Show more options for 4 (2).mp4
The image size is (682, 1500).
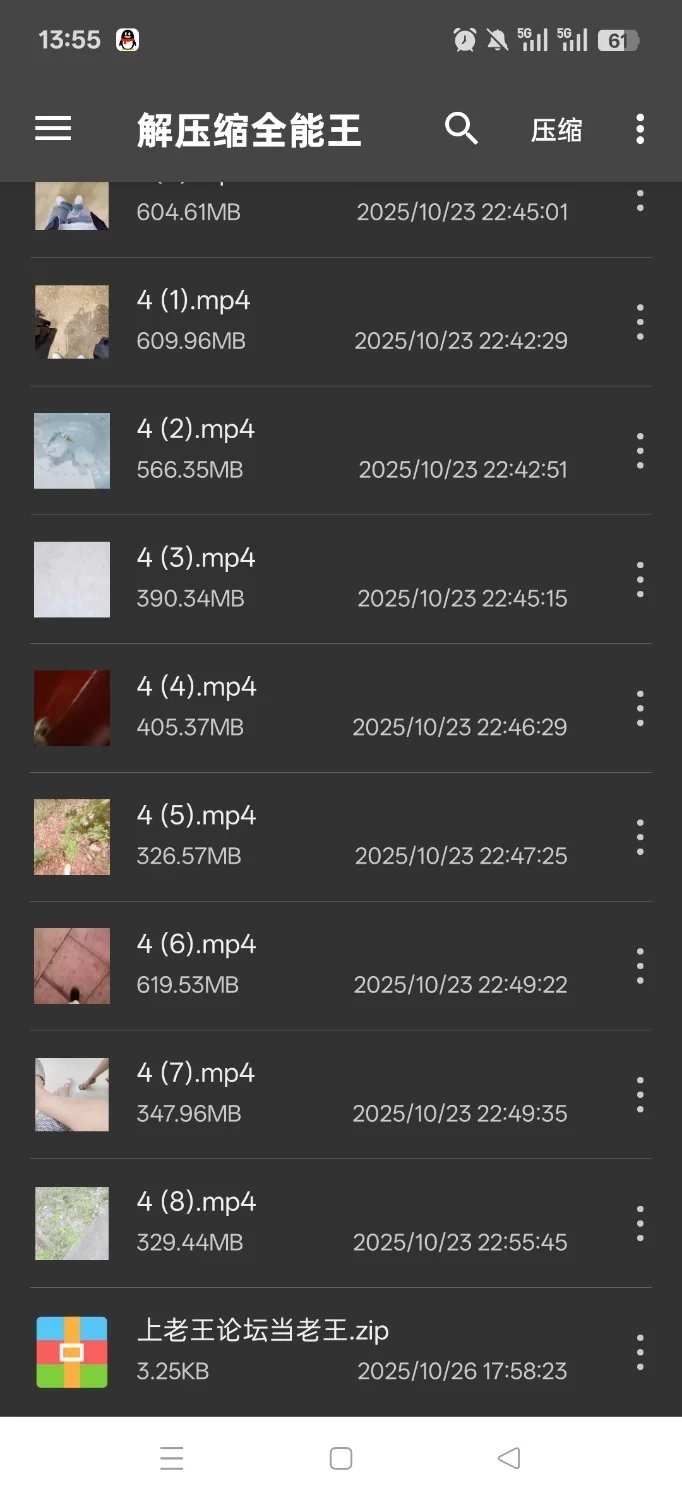click(640, 451)
